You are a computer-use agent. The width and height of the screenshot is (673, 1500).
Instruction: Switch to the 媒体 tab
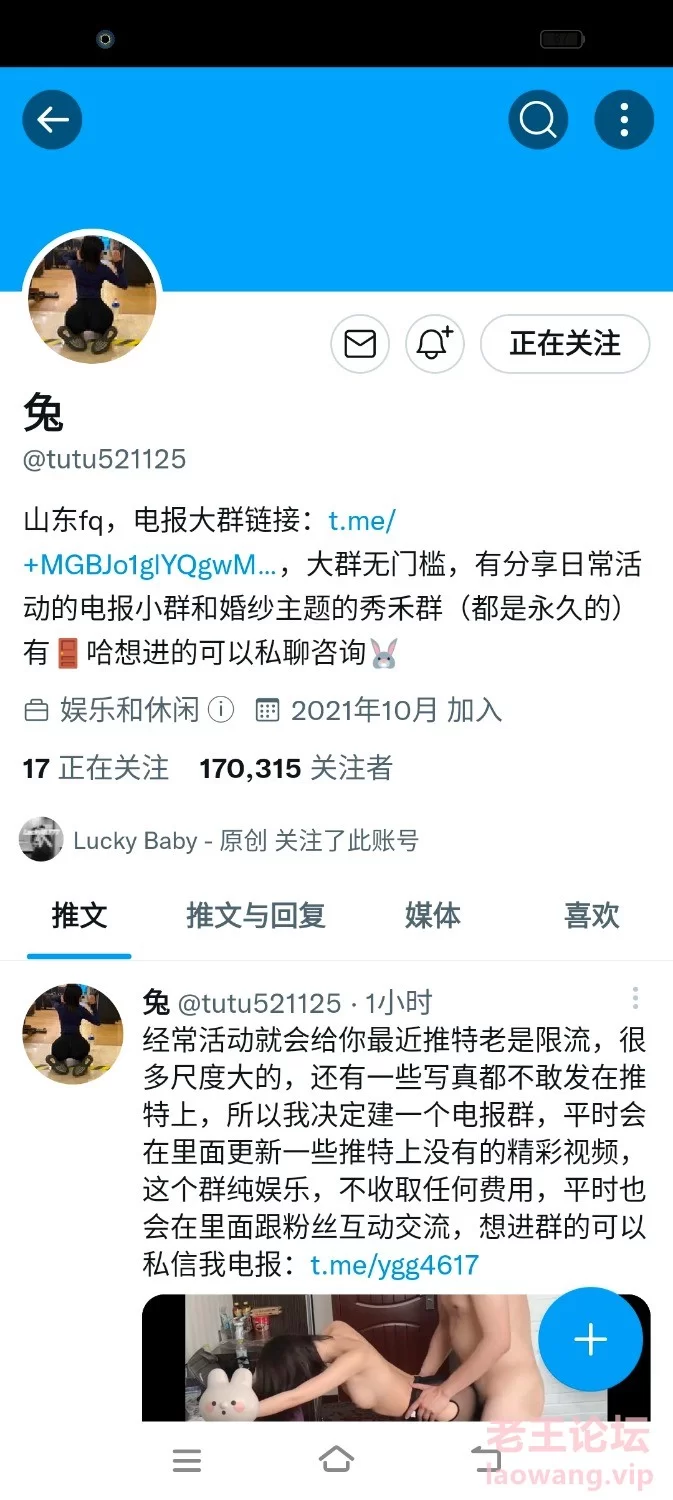pos(432,915)
